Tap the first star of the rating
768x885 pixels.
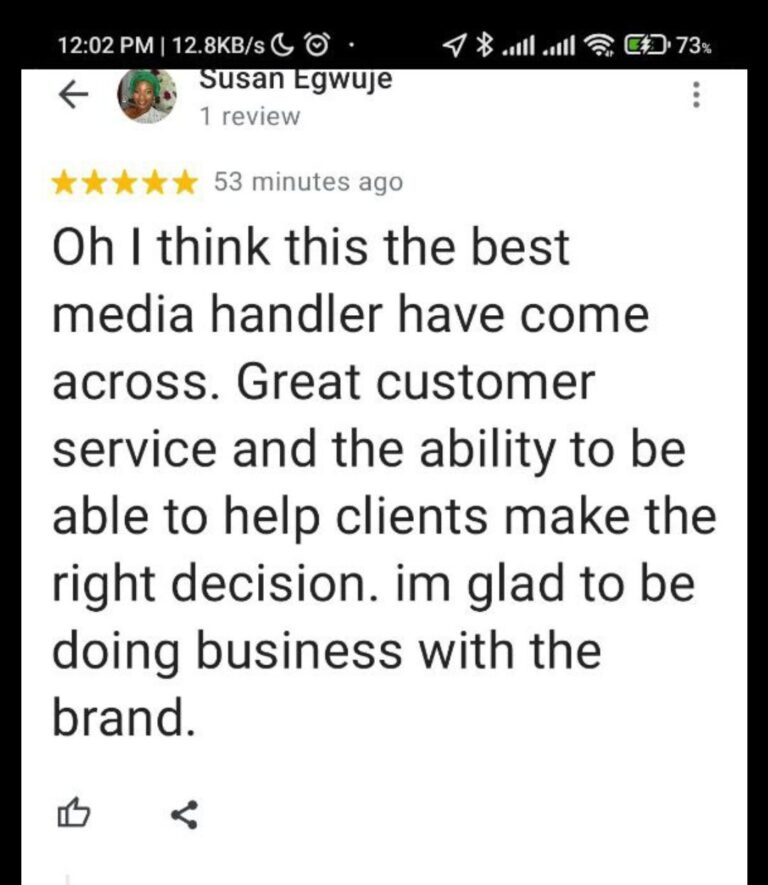click(66, 182)
